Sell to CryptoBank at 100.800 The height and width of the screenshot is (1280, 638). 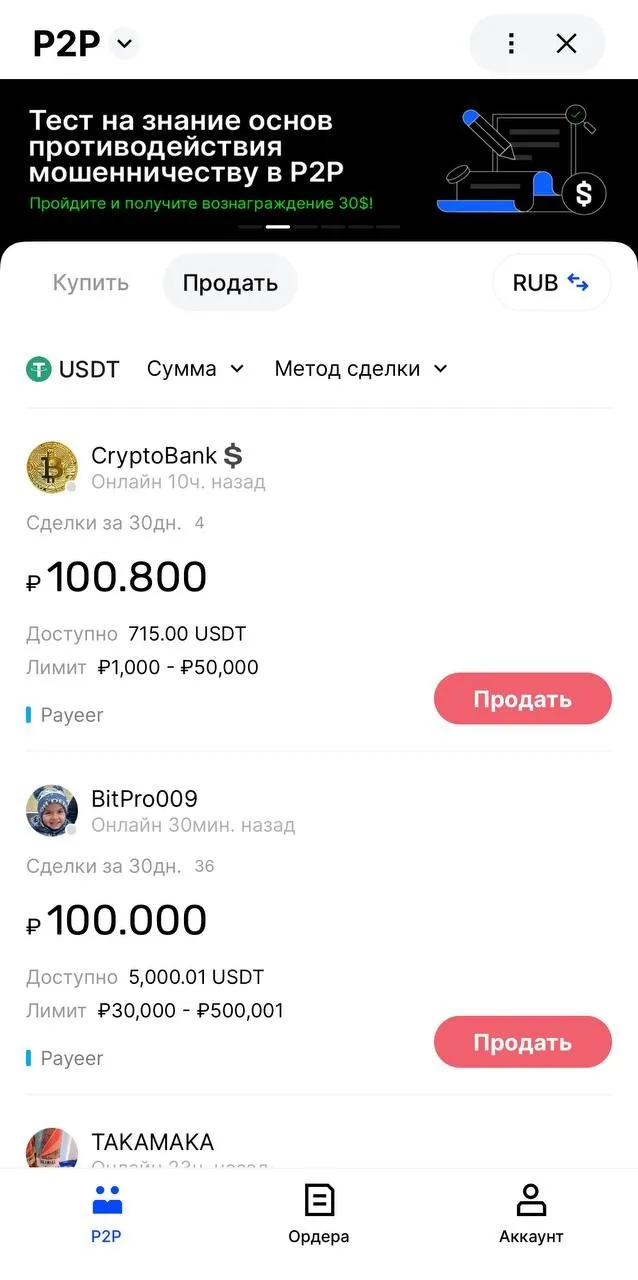(x=522, y=699)
